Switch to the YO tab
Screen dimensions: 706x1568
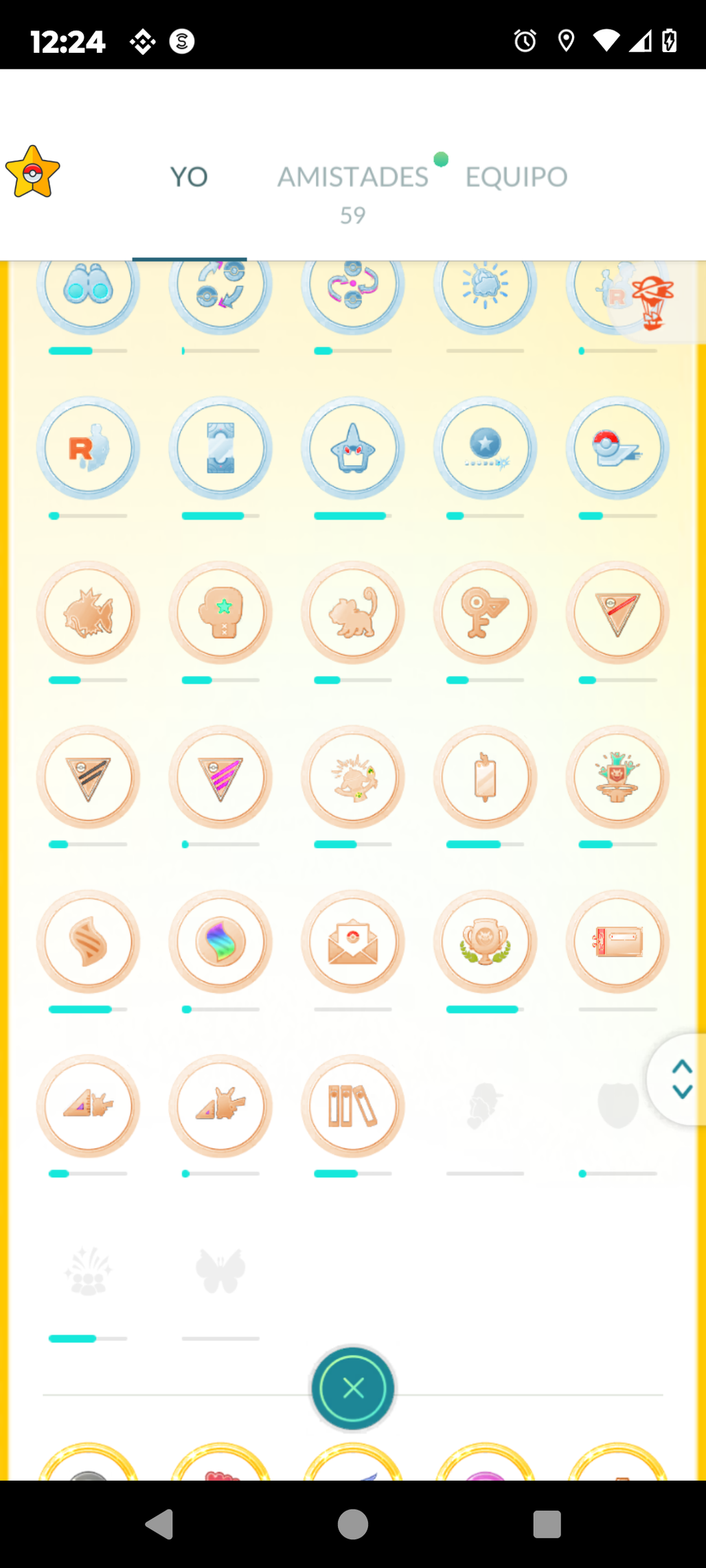point(189,177)
